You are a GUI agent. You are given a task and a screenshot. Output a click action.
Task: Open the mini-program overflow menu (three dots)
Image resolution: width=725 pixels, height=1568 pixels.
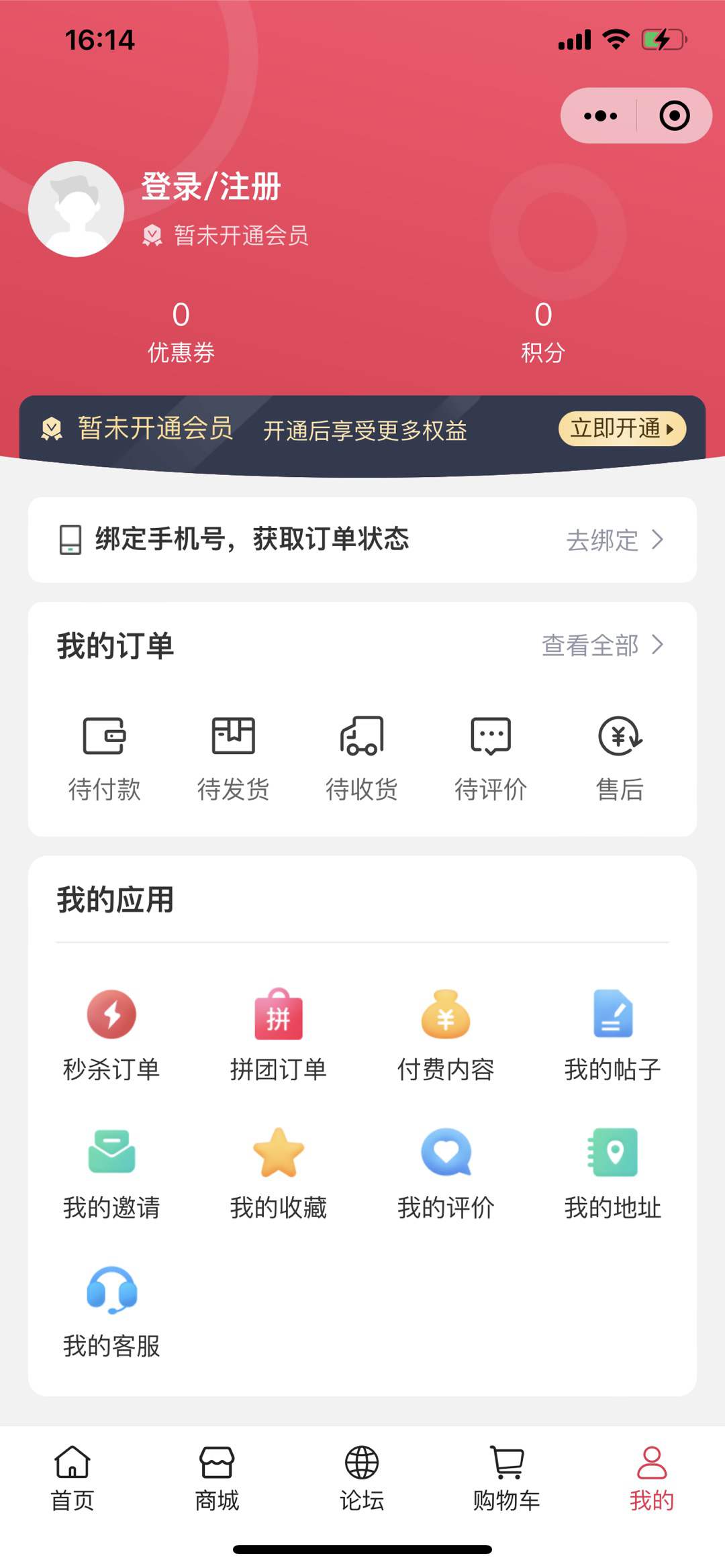click(x=600, y=115)
